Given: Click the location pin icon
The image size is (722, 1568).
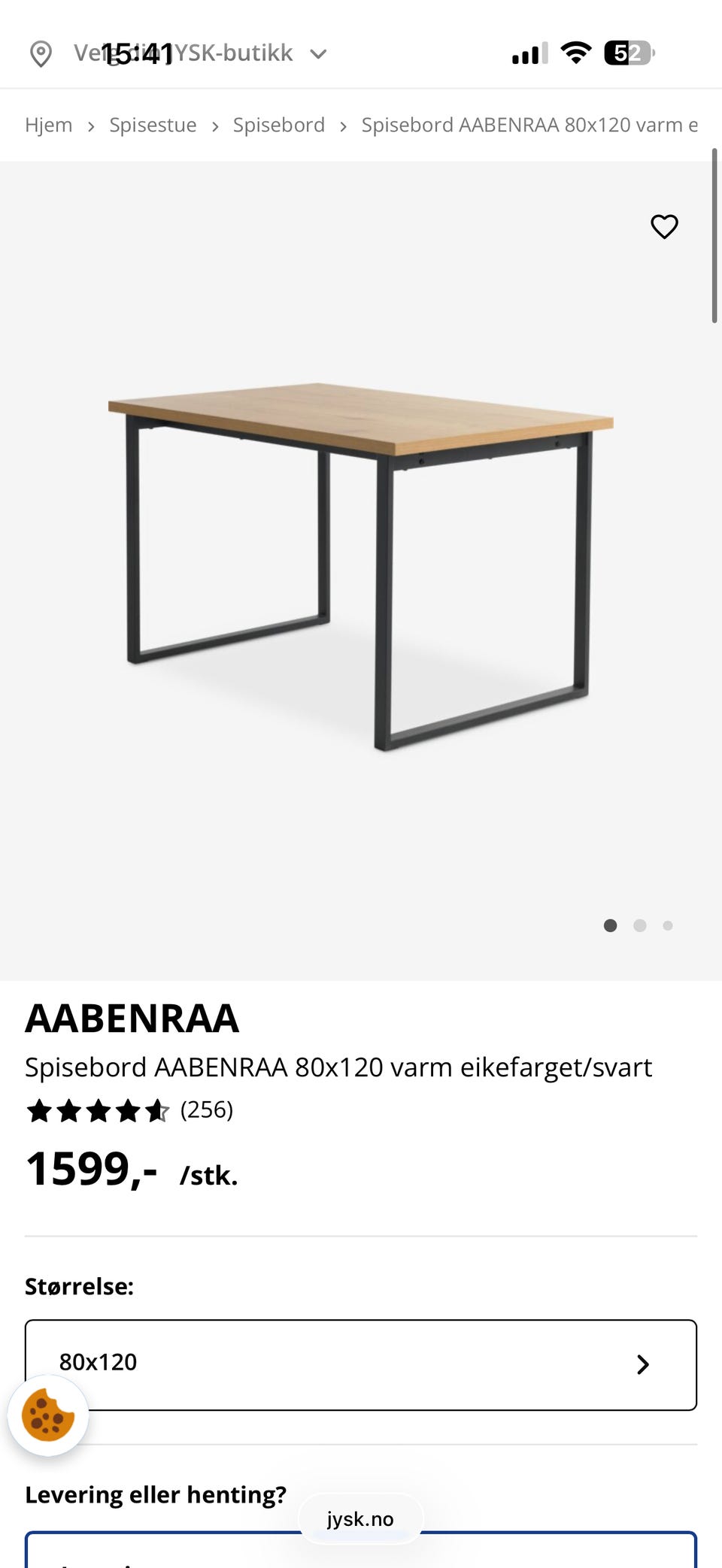Looking at the screenshot, I should click(42, 53).
